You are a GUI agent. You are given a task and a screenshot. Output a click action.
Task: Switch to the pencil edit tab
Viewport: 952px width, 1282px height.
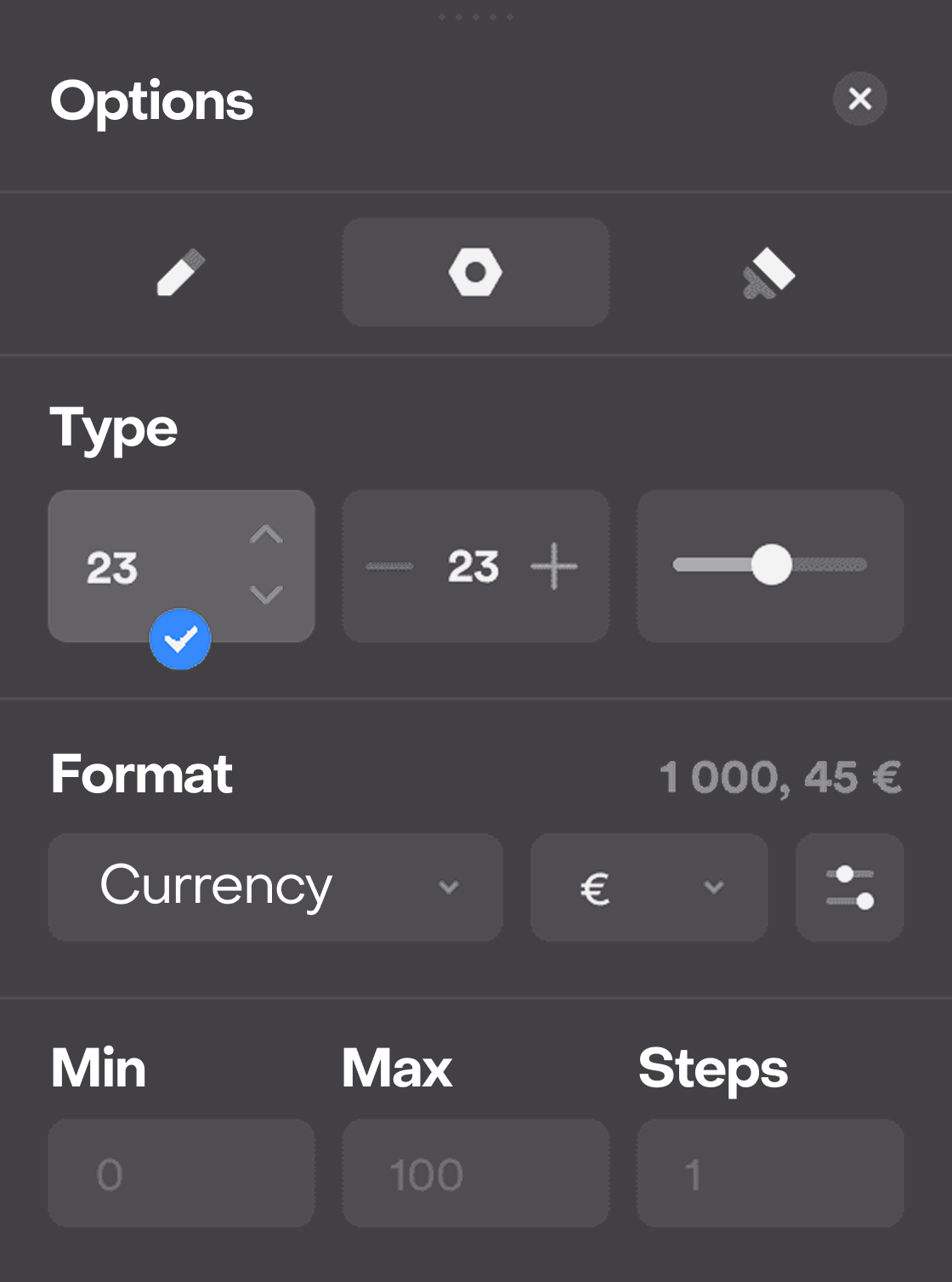181,272
